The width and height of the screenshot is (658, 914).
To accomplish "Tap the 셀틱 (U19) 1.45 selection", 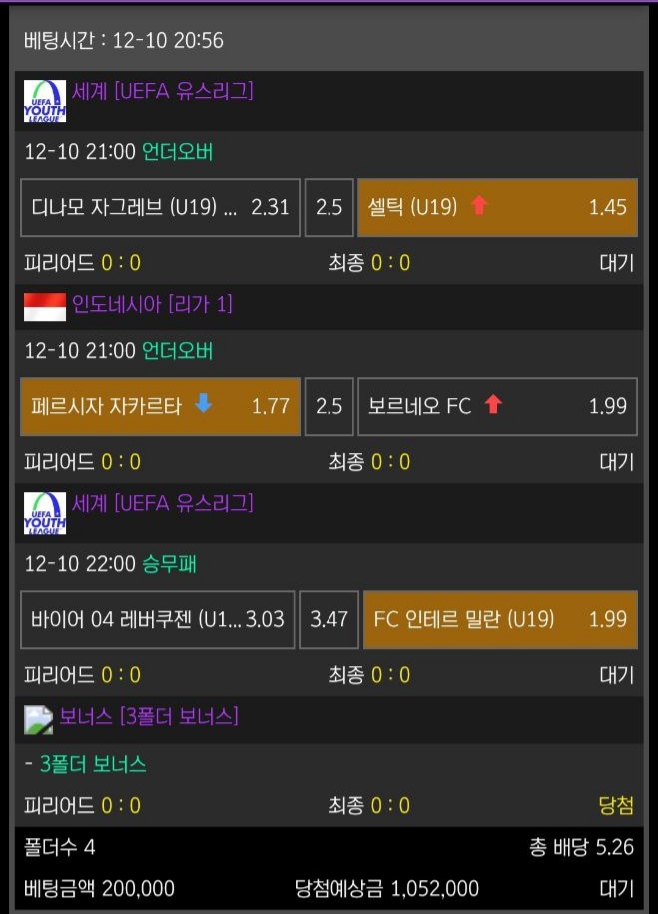I will point(497,207).
